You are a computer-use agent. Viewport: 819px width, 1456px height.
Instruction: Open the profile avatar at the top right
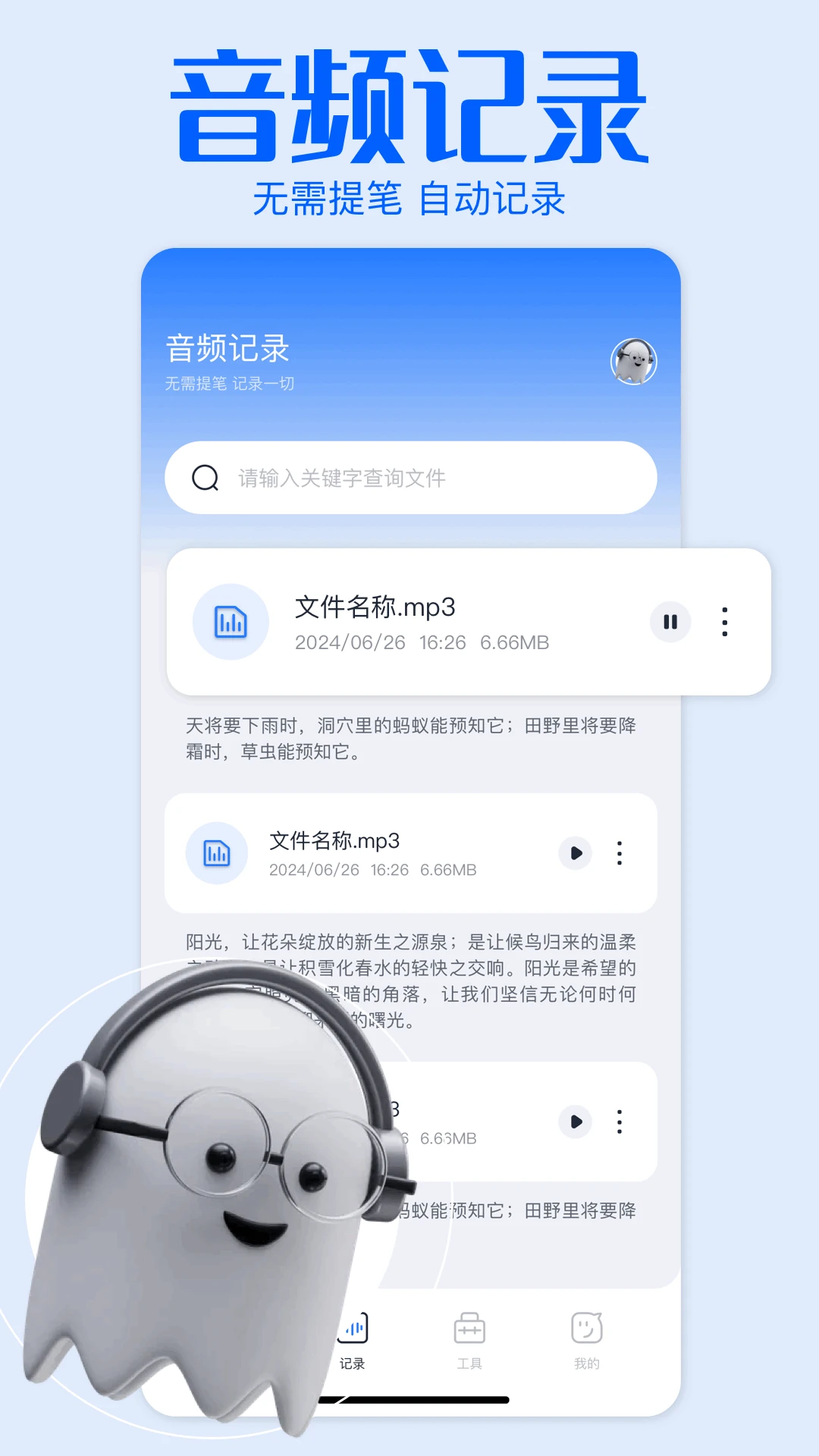(x=633, y=362)
